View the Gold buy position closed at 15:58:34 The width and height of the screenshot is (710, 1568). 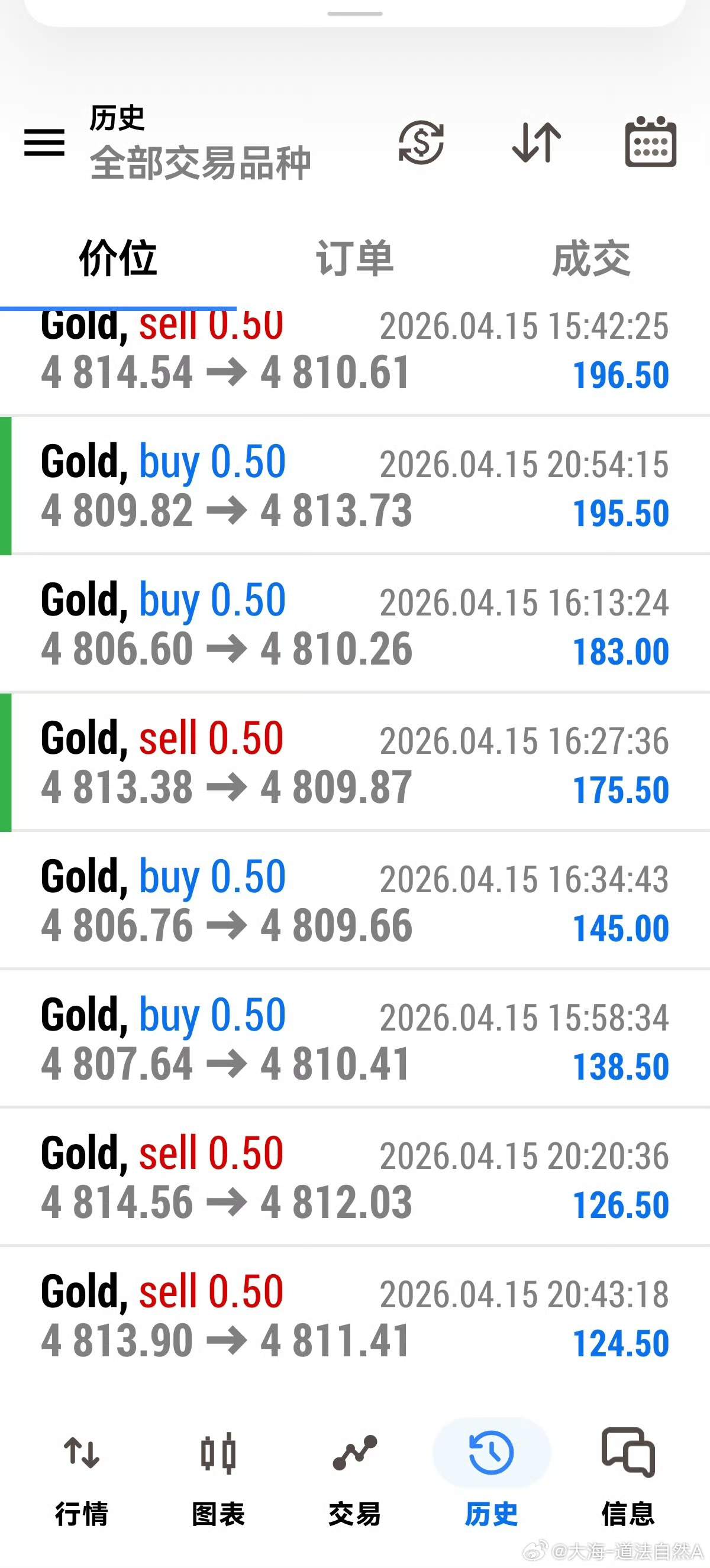[x=355, y=1038]
